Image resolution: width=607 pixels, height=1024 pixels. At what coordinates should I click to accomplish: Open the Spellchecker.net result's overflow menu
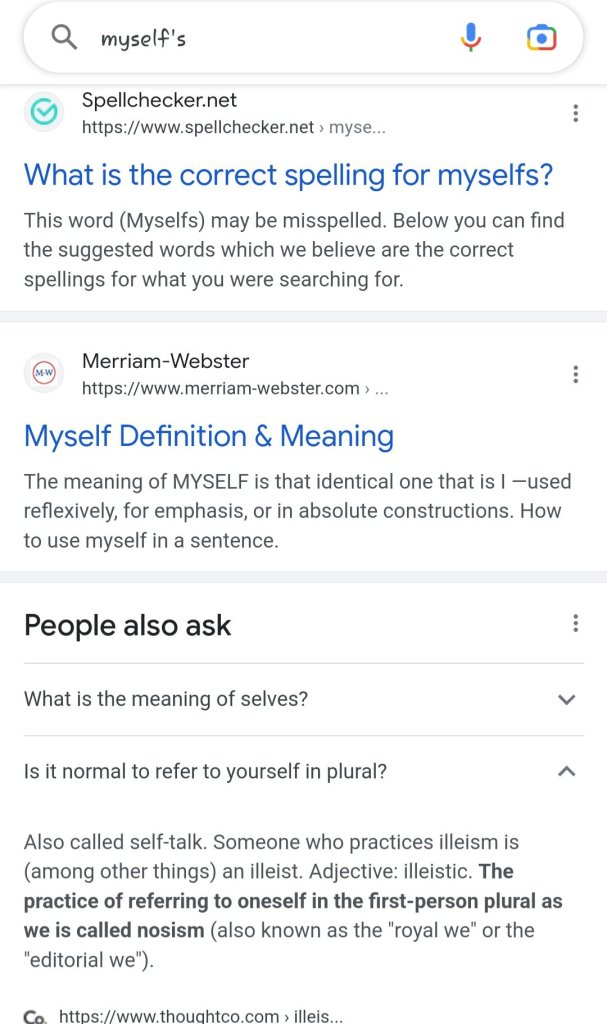[x=575, y=114]
